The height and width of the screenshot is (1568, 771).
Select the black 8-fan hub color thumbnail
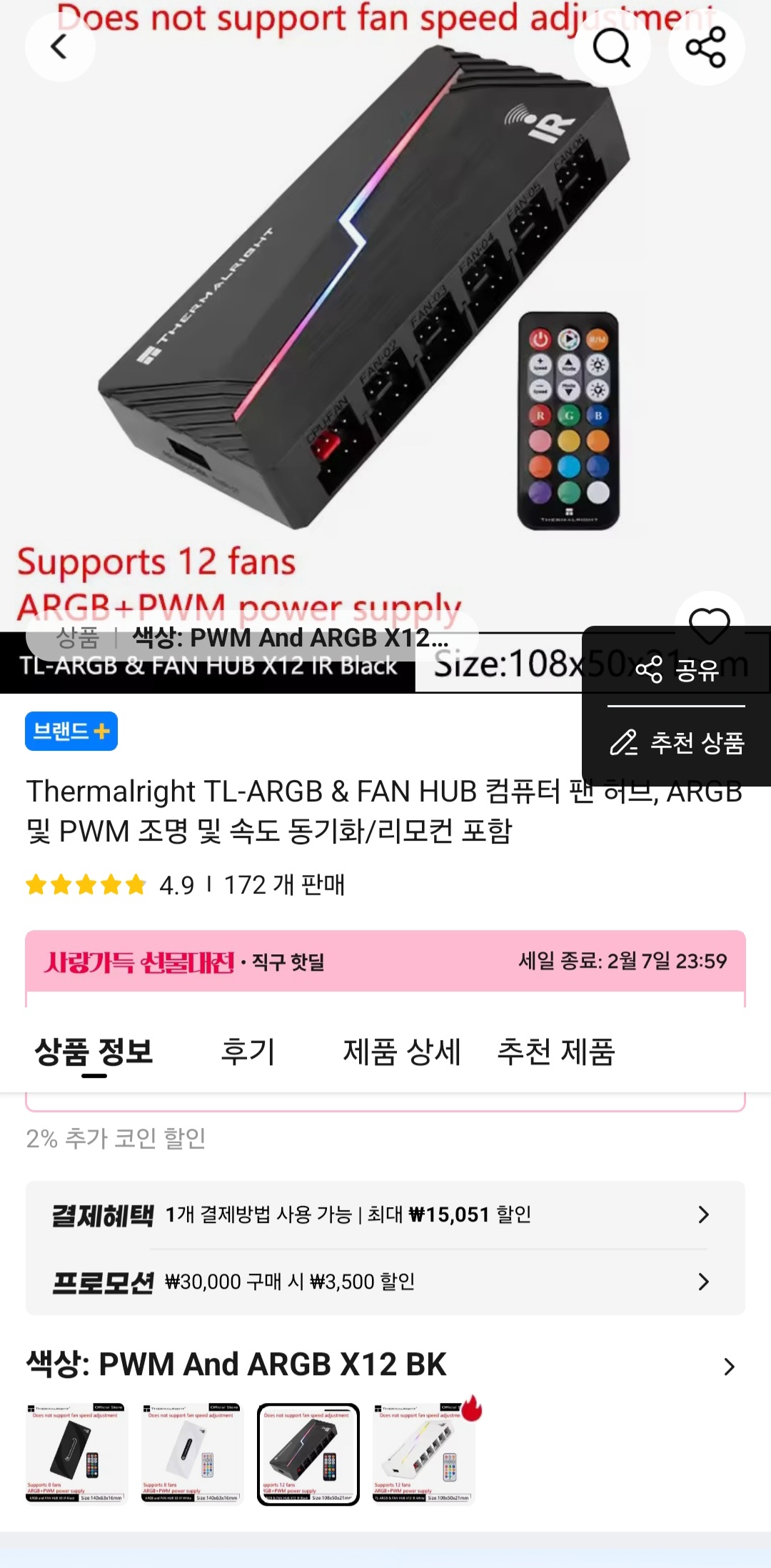click(77, 1454)
